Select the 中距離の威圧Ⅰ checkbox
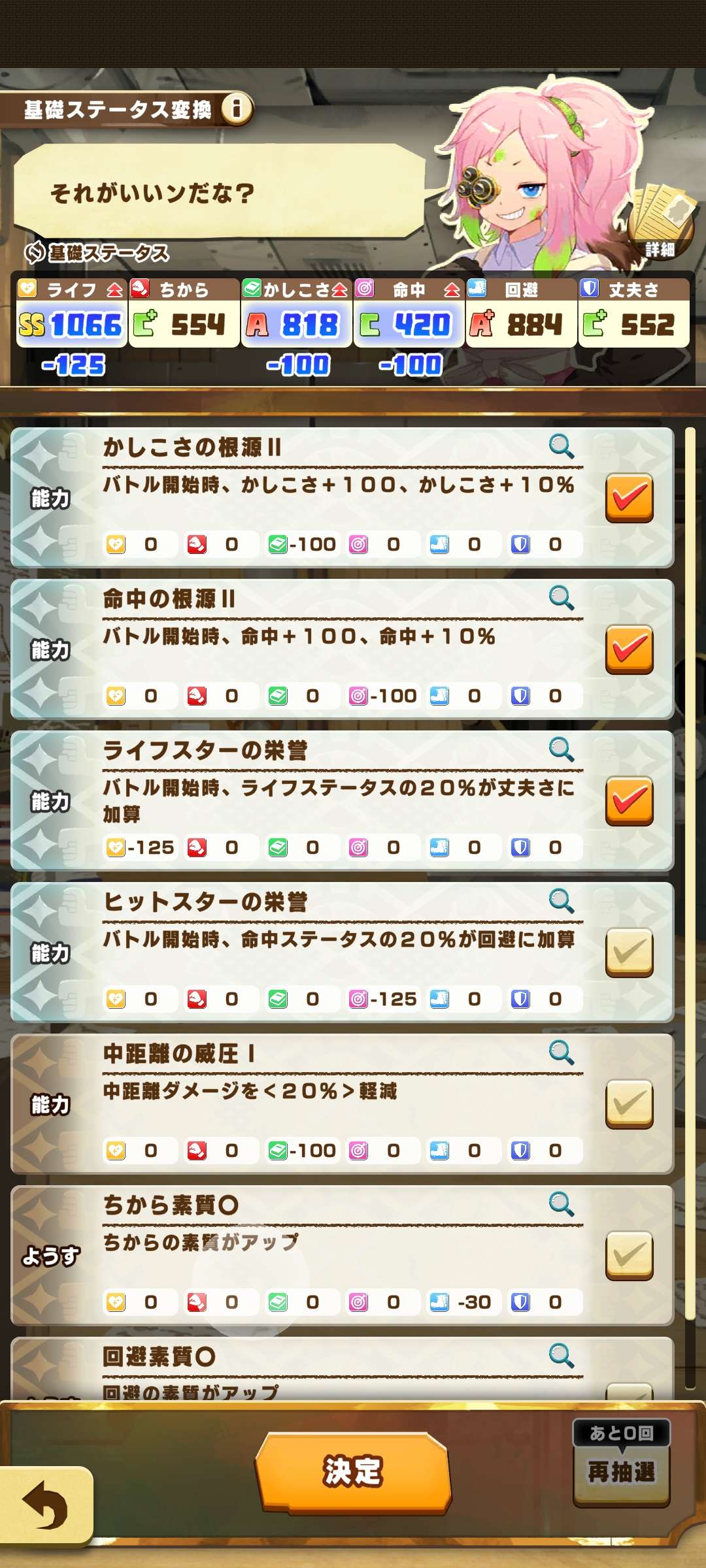 point(629,1104)
